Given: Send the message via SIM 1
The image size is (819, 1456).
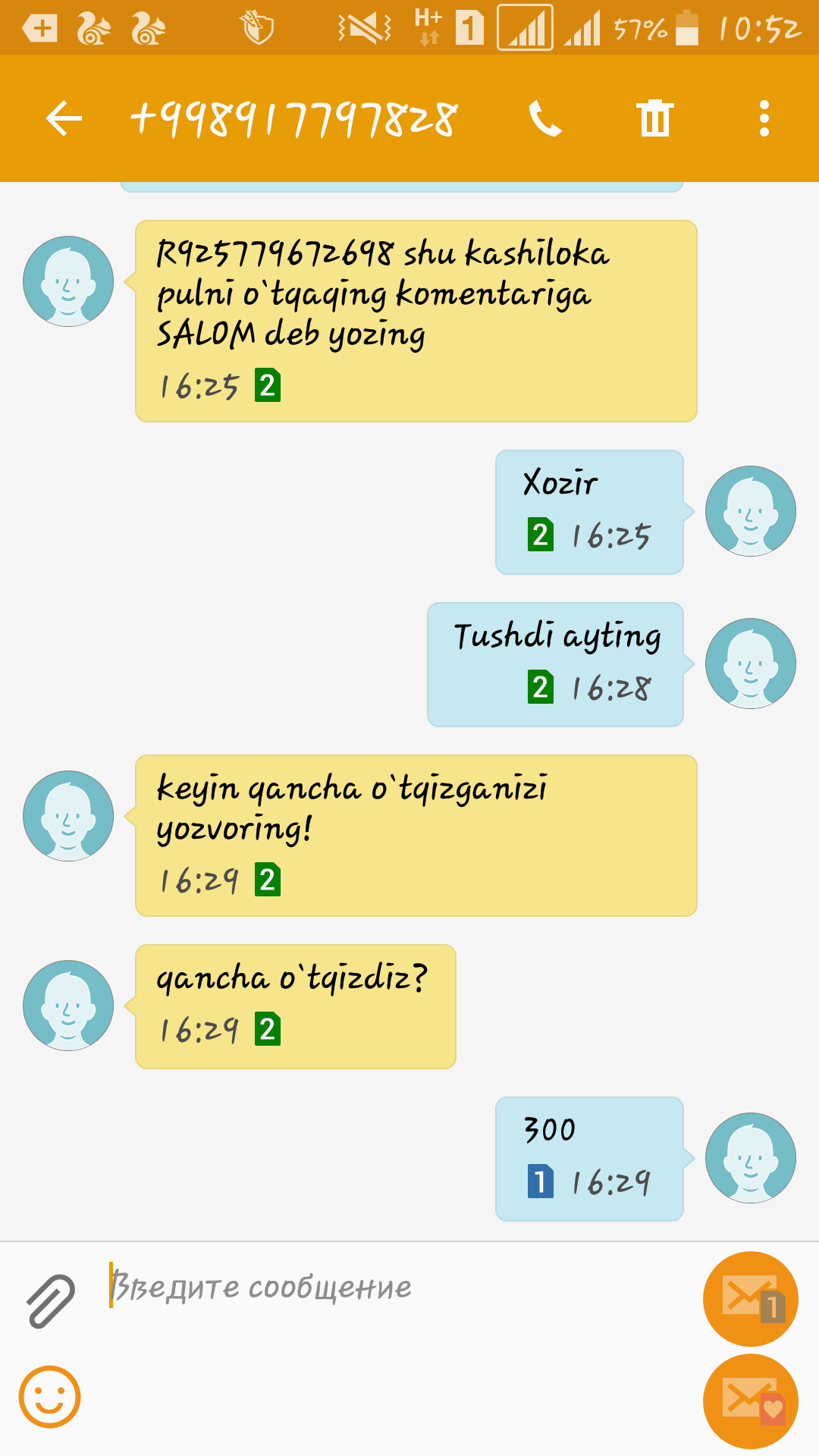Looking at the screenshot, I should pos(750,1299).
